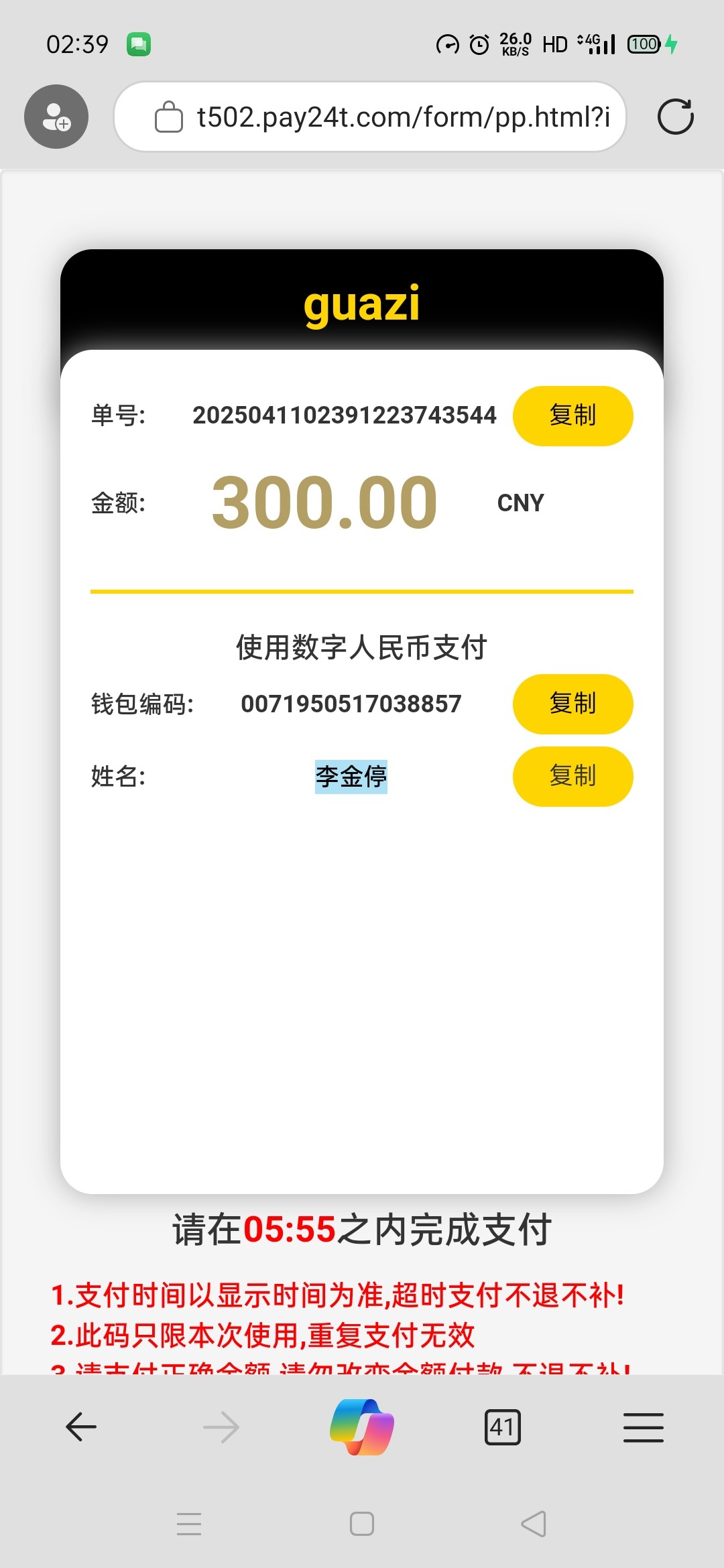
Task: Reload the payment page
Action: coord(675,117)
